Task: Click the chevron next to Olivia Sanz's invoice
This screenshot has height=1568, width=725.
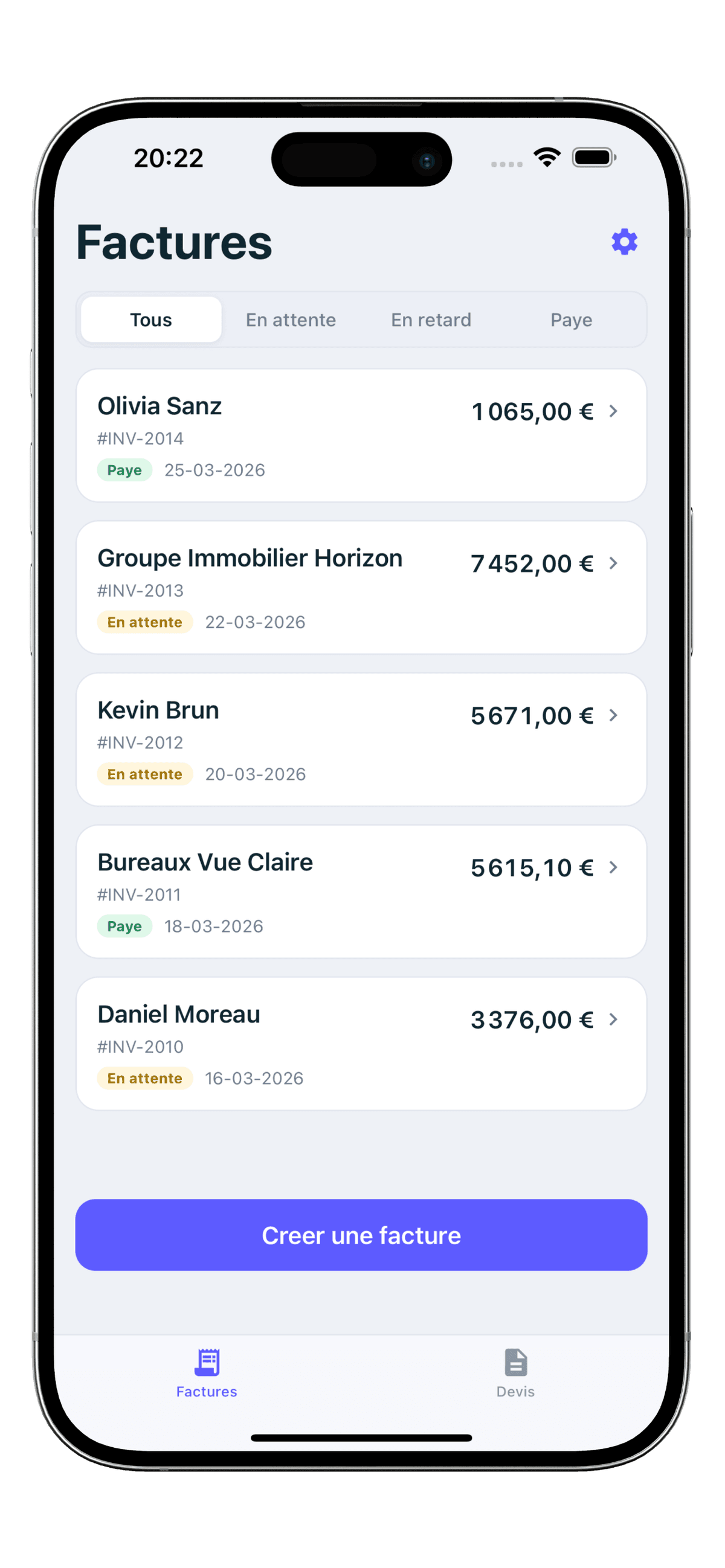Action: [x=613, y=411]
